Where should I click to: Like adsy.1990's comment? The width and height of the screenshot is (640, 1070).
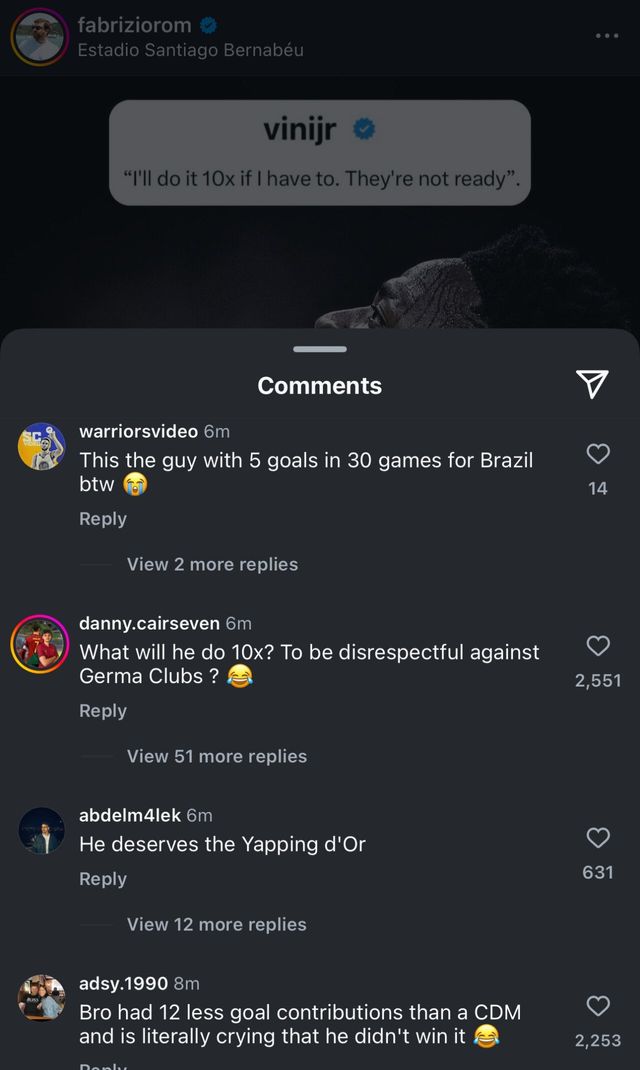click(598, 1005)
